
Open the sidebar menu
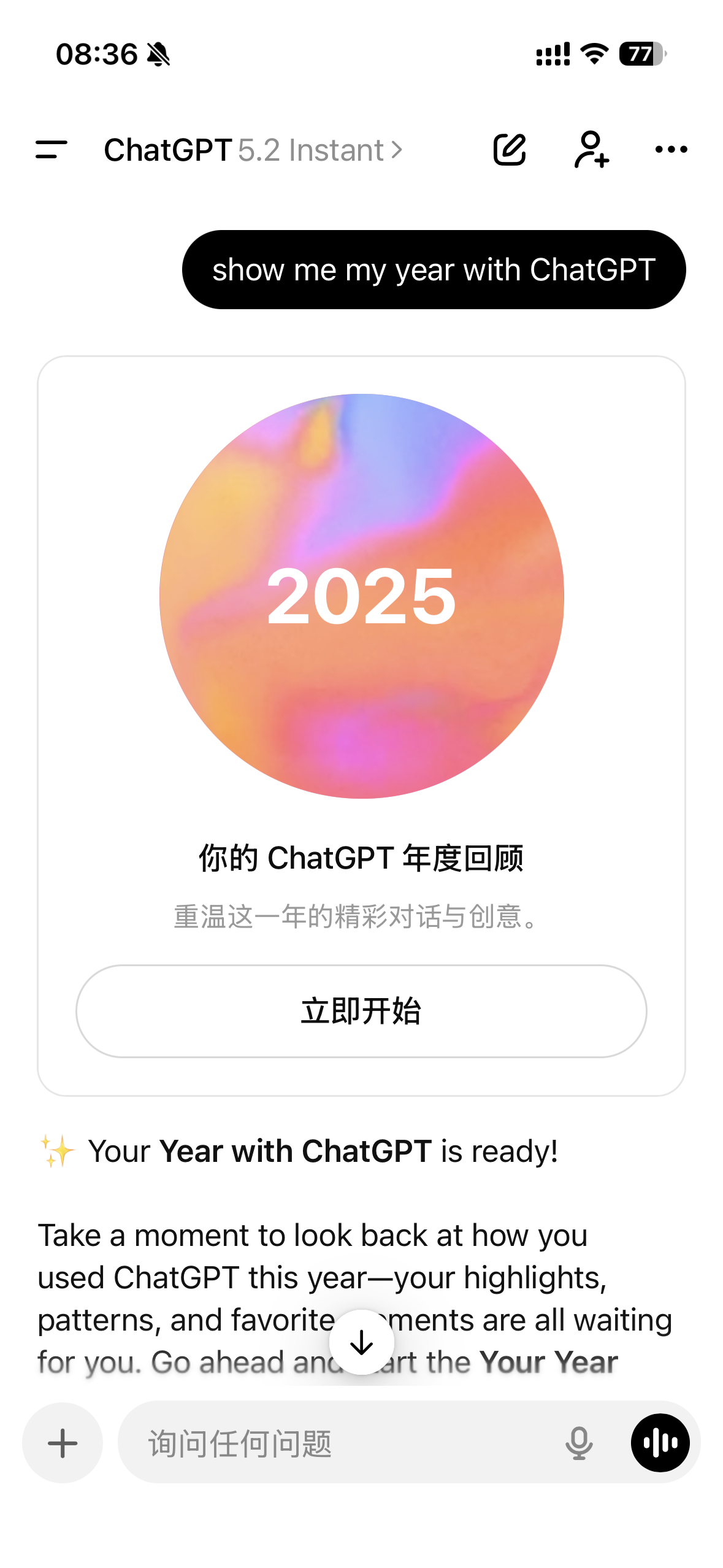52,150
